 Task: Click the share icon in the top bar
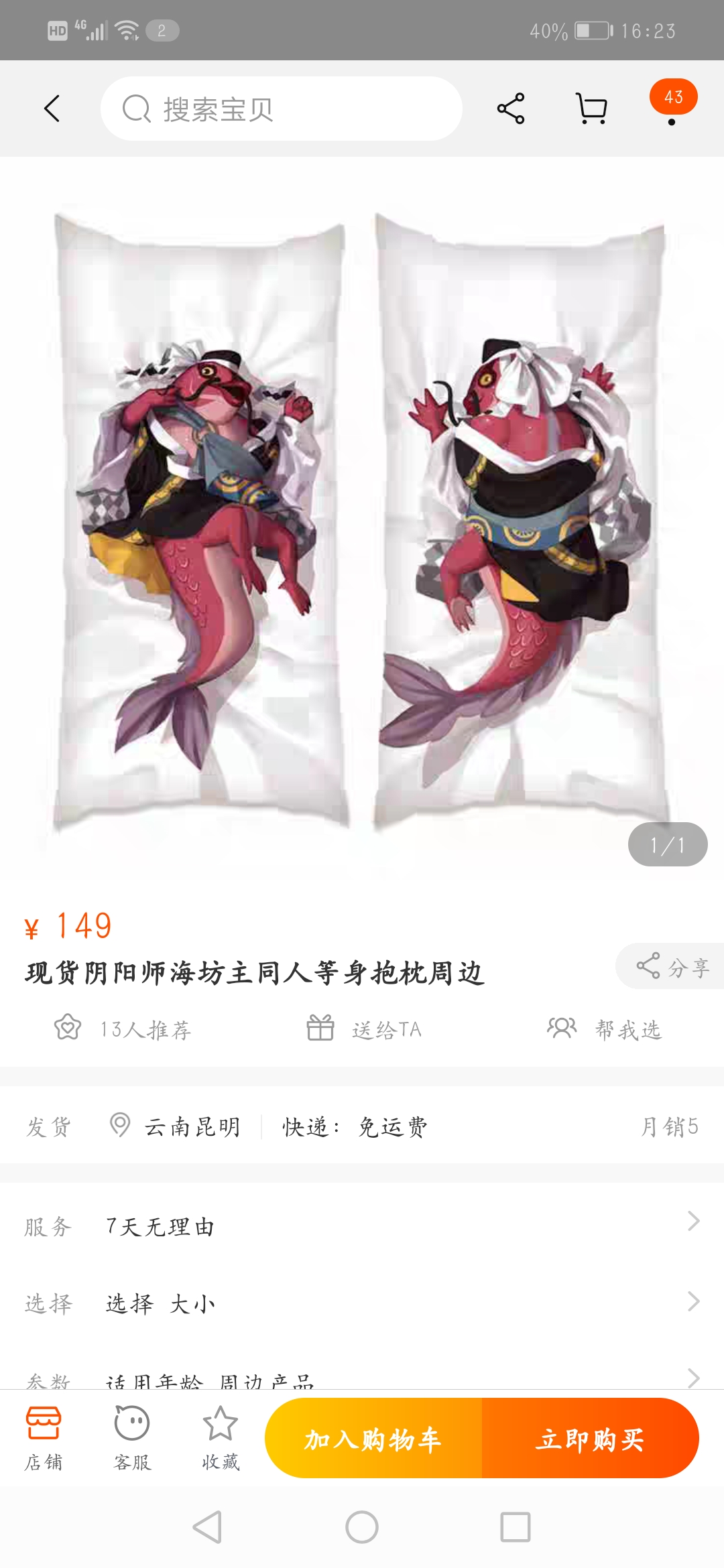pos(511,107)
